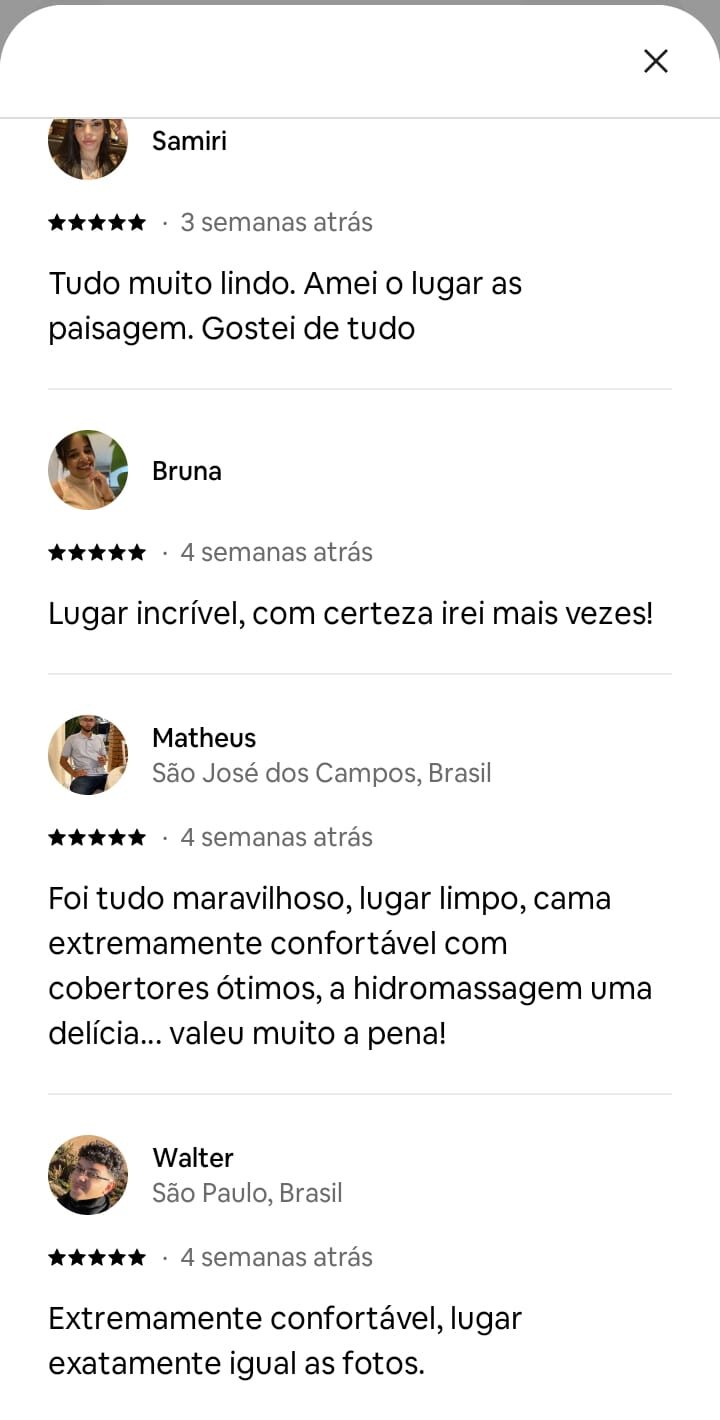This screenshot has height=1420, width=720.
Task: Select Samiri's review text
Action: coord(285,305)
